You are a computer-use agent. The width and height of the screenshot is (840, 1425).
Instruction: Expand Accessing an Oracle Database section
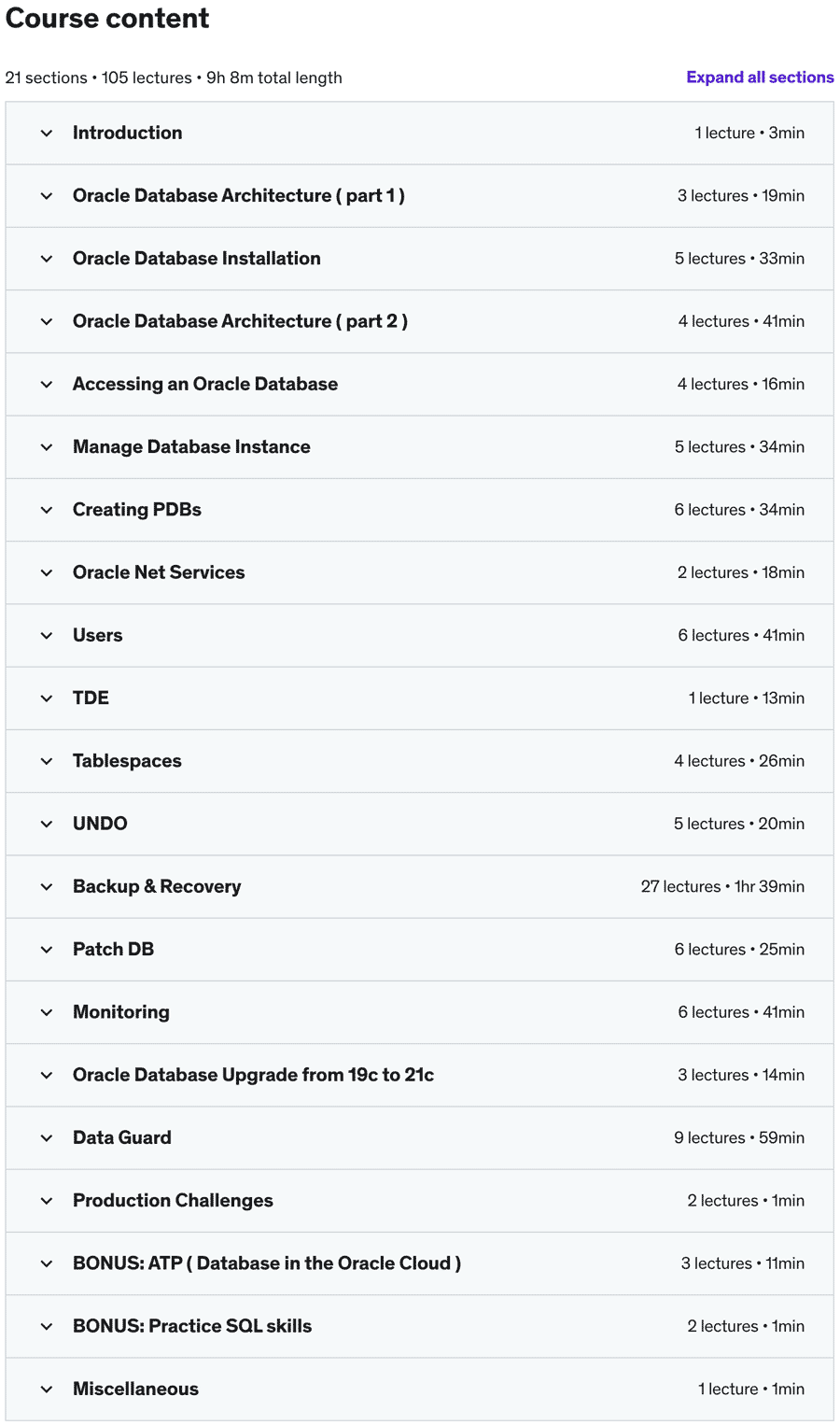click(x=419, y=384)
